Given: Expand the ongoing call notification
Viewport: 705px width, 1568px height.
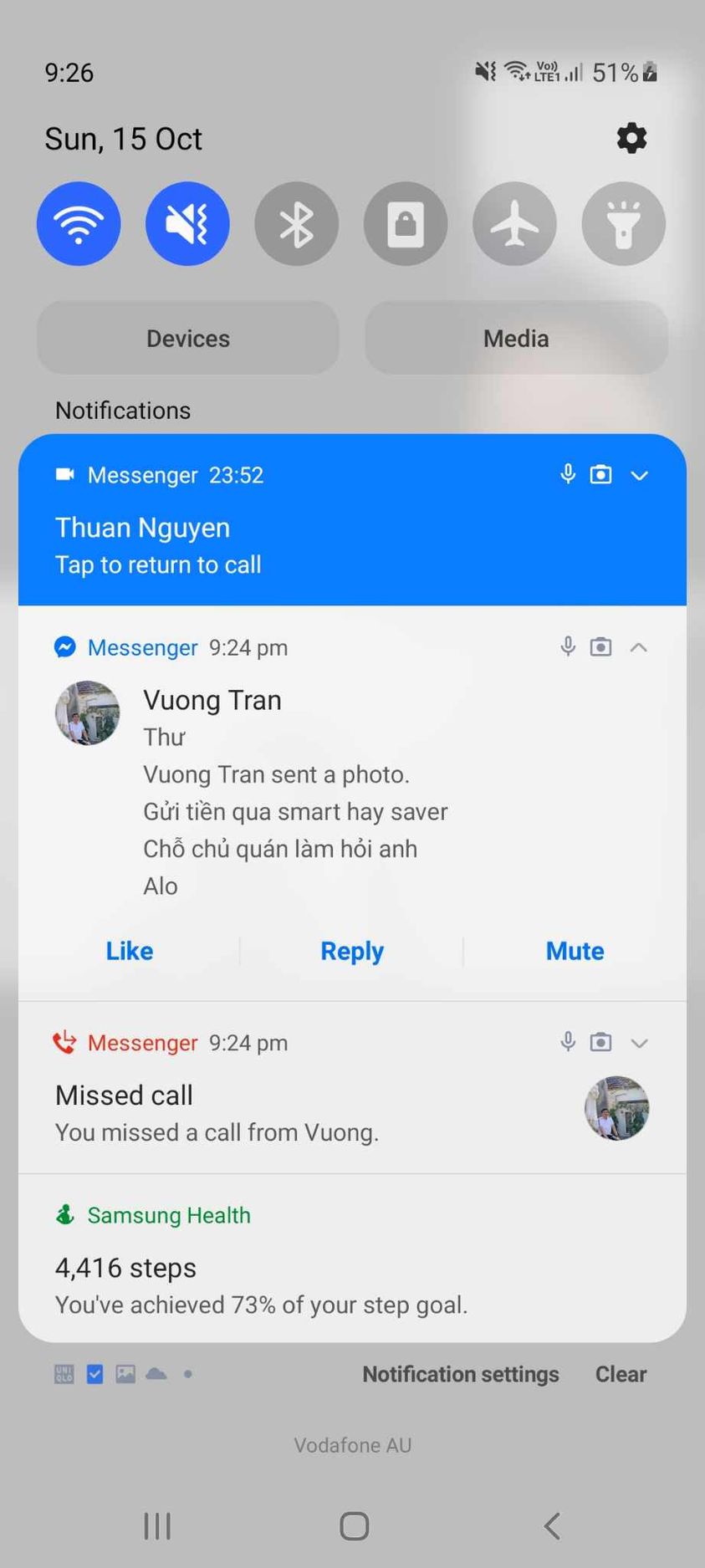Looking at the screenshot, I should (x=640, y=476).
